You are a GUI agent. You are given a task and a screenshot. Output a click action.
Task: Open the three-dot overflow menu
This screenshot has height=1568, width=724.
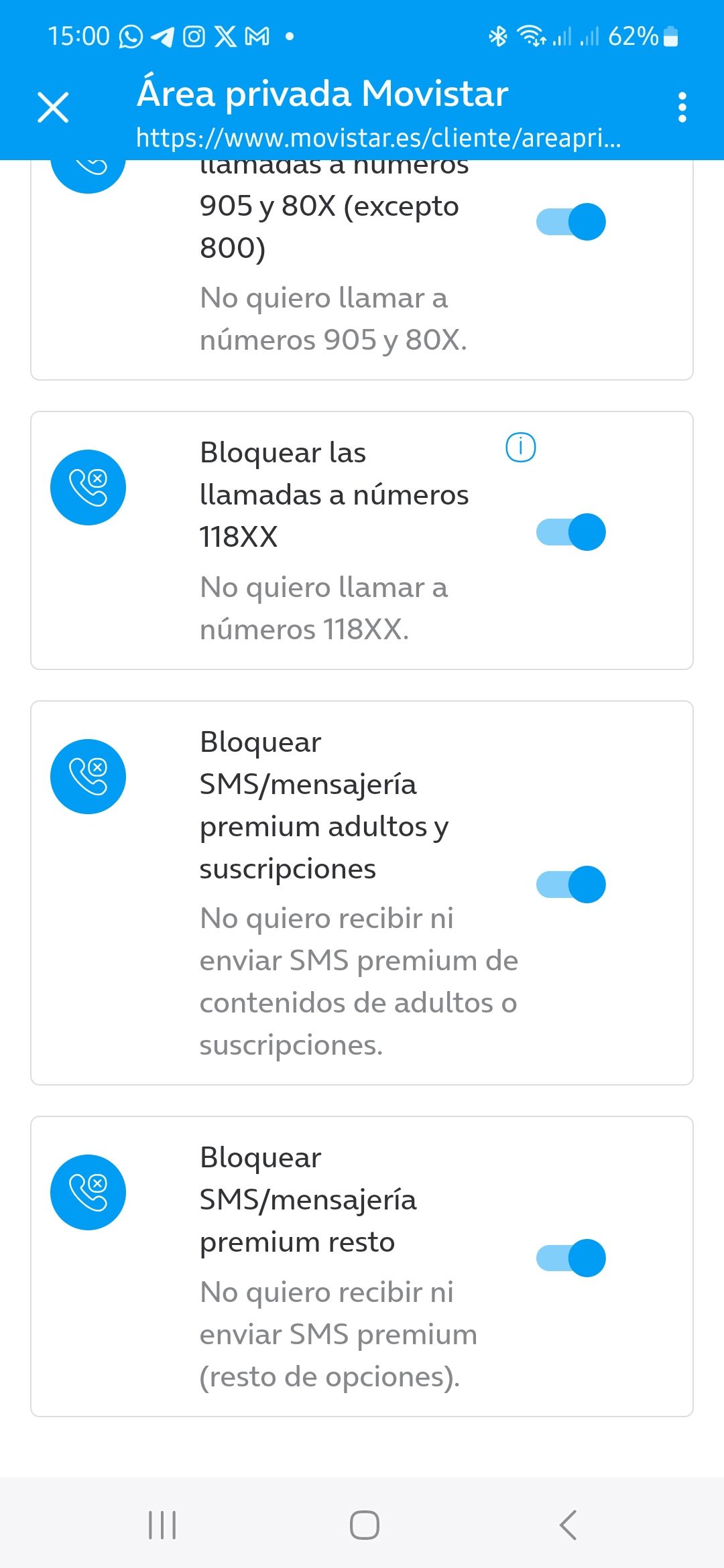tap(682, 107)
